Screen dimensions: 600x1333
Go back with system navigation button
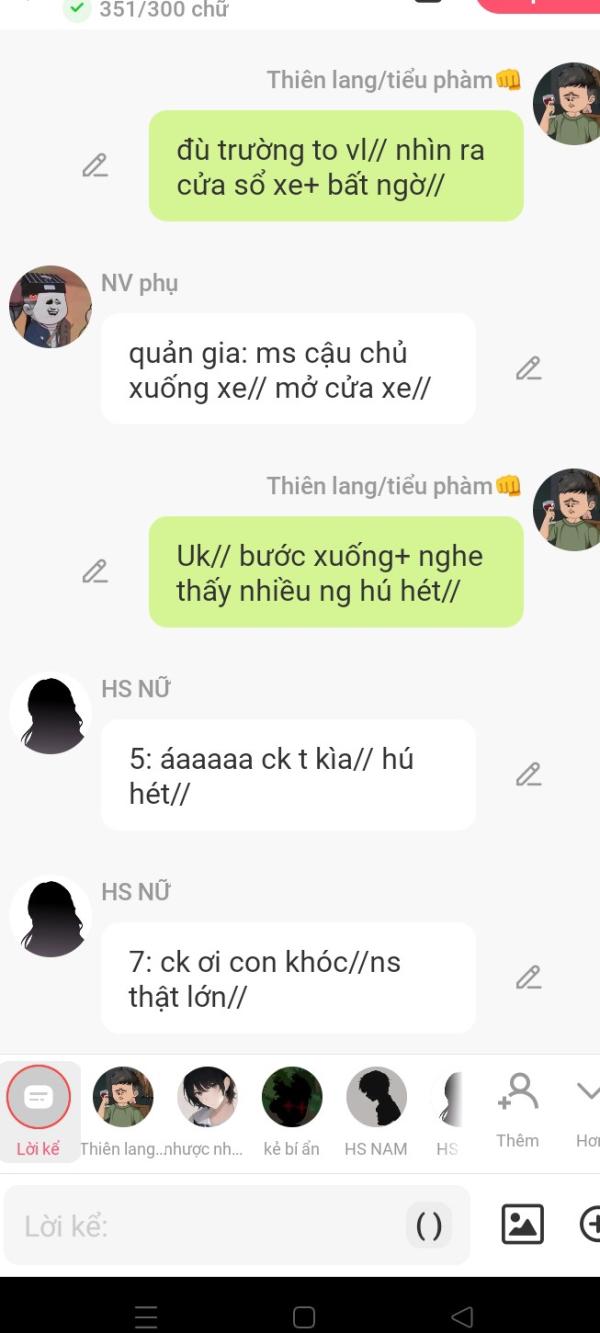click(x=461, y=1316)
